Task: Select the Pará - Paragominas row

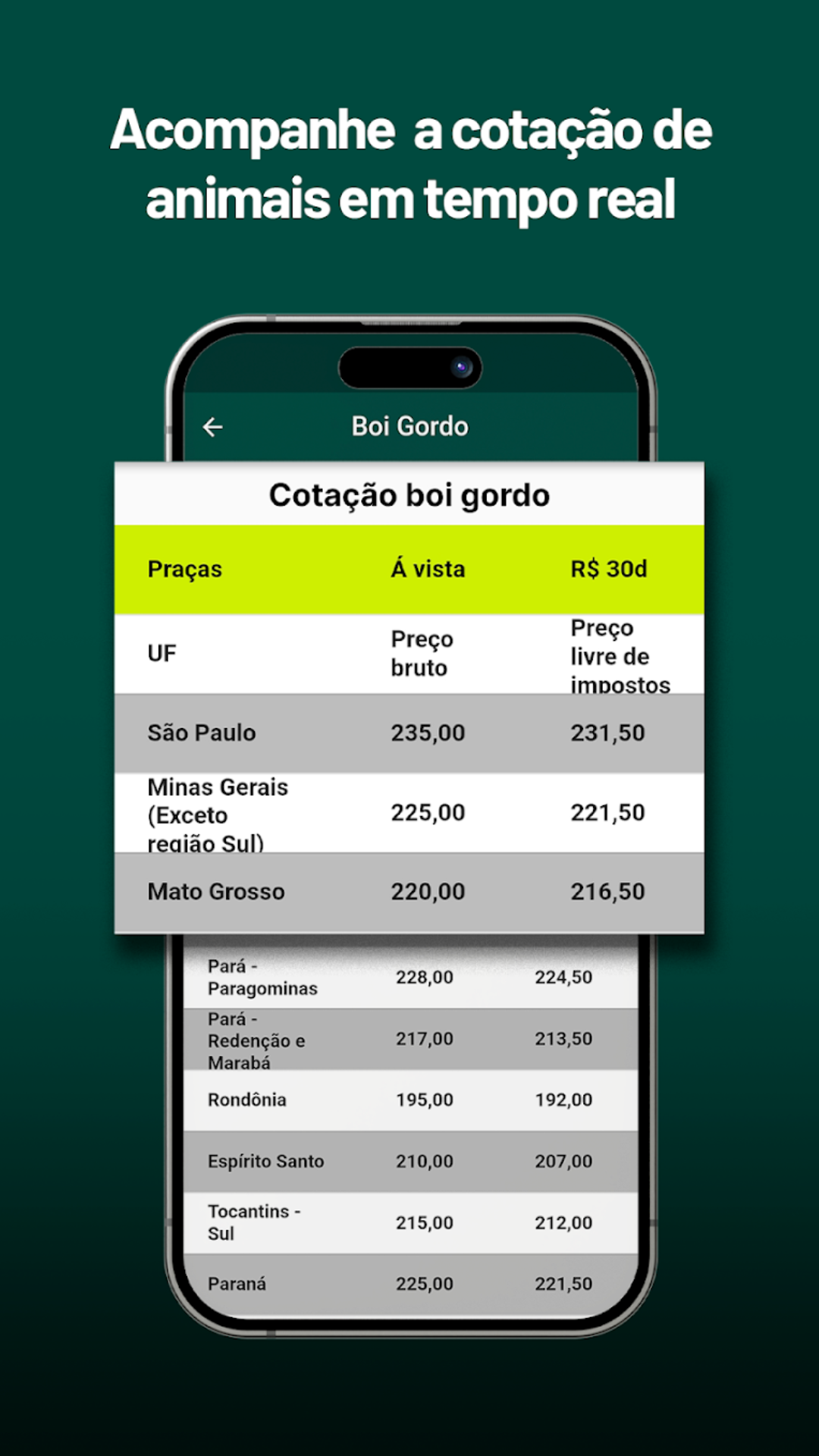Action: (x=409, y=978)
